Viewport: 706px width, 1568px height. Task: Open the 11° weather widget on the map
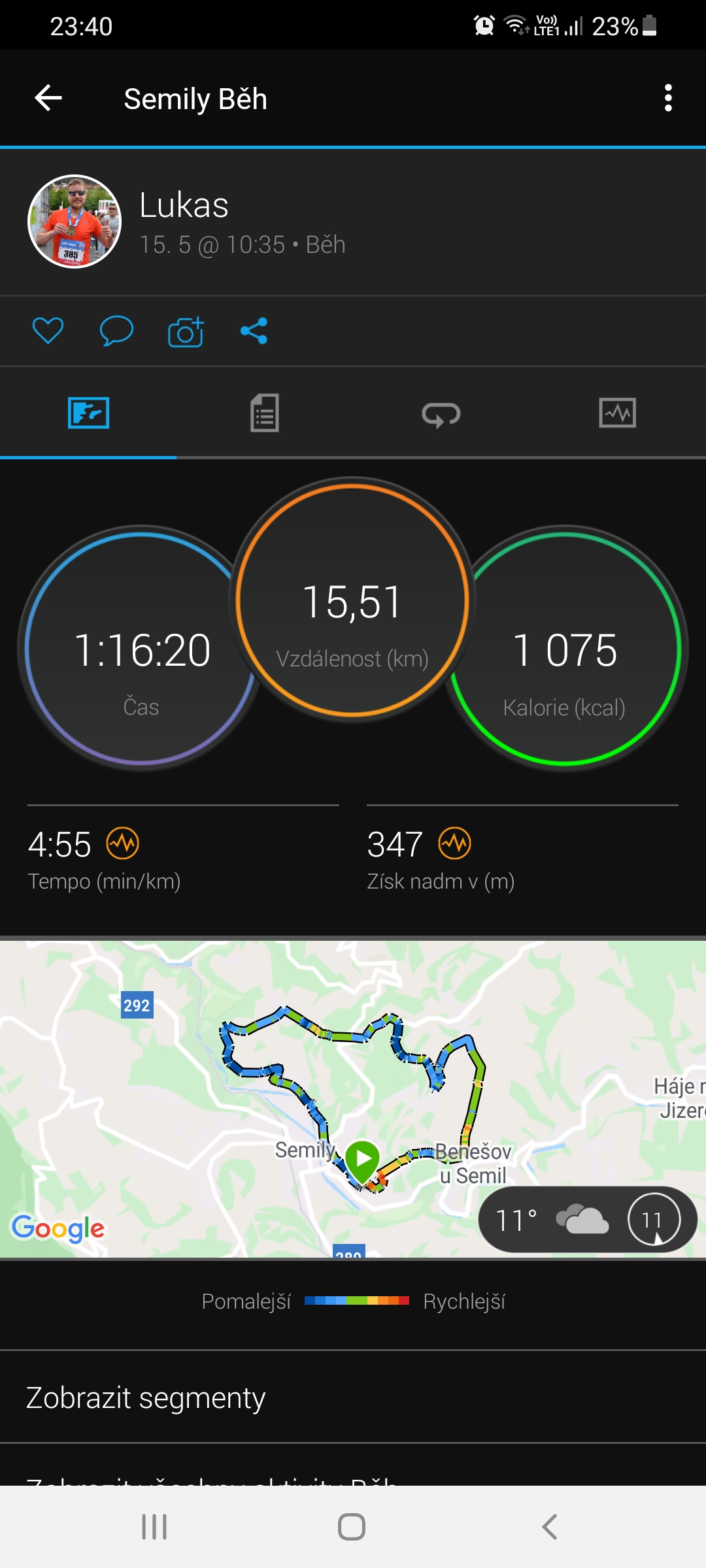tap(588, 1219)
